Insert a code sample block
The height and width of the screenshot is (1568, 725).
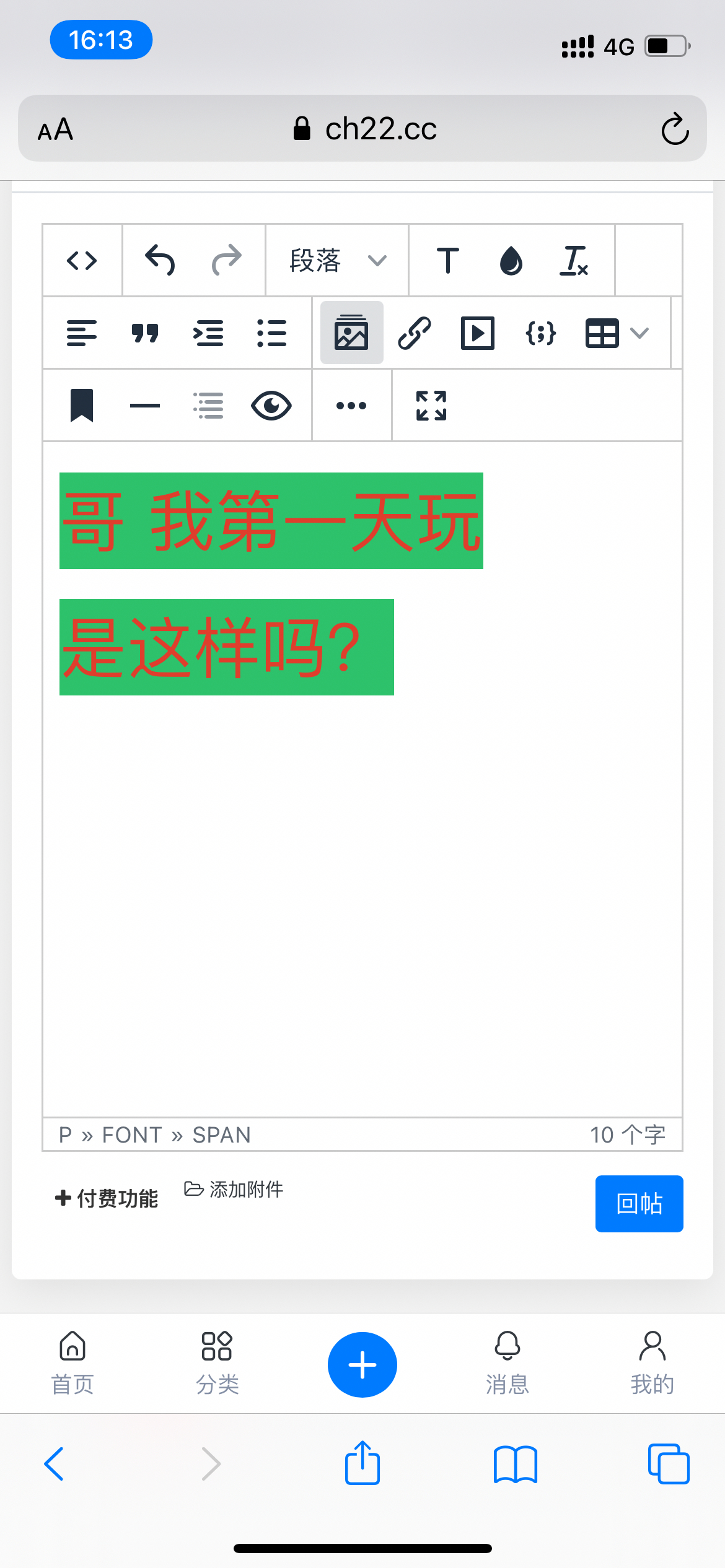[541, 333]
